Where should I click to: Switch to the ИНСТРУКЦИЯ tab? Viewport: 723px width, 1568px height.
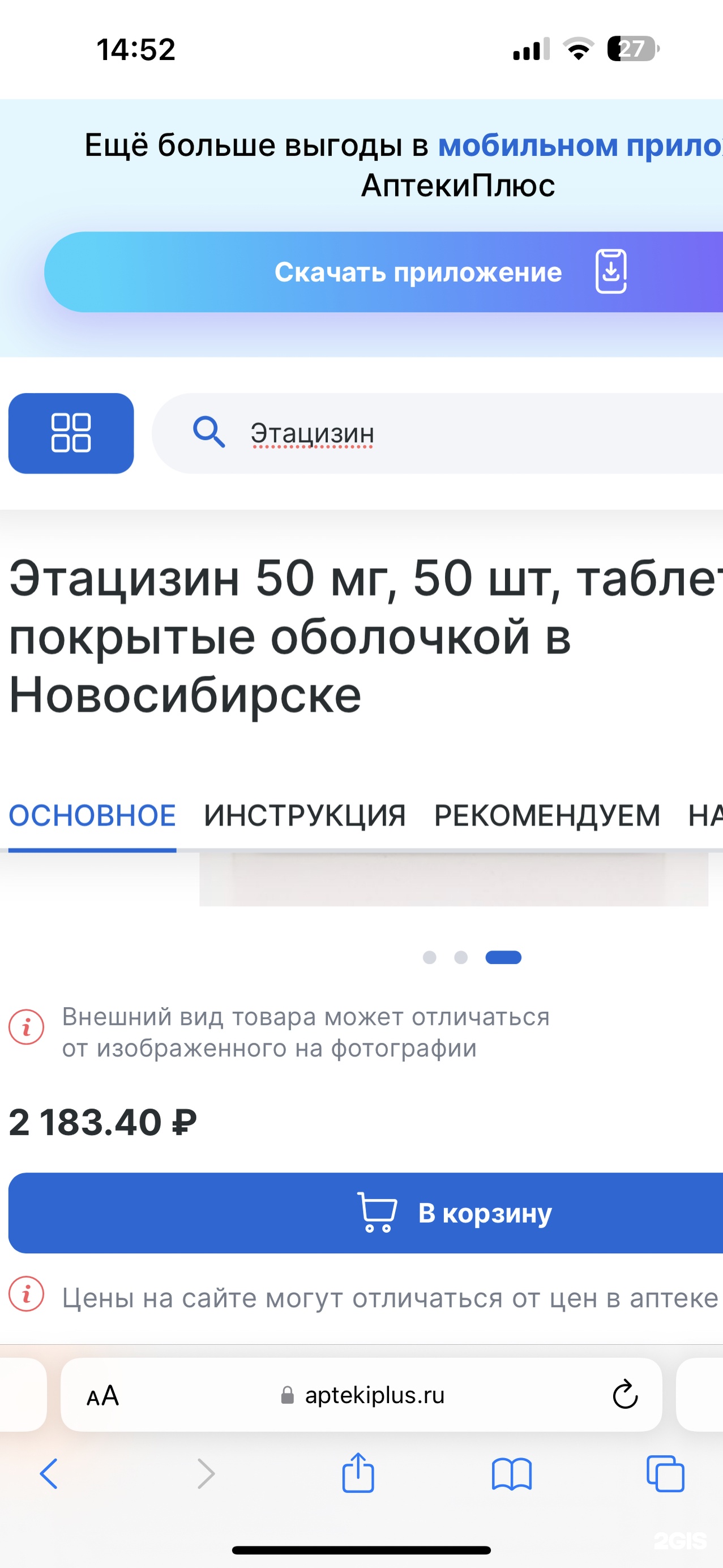[304, 816]
